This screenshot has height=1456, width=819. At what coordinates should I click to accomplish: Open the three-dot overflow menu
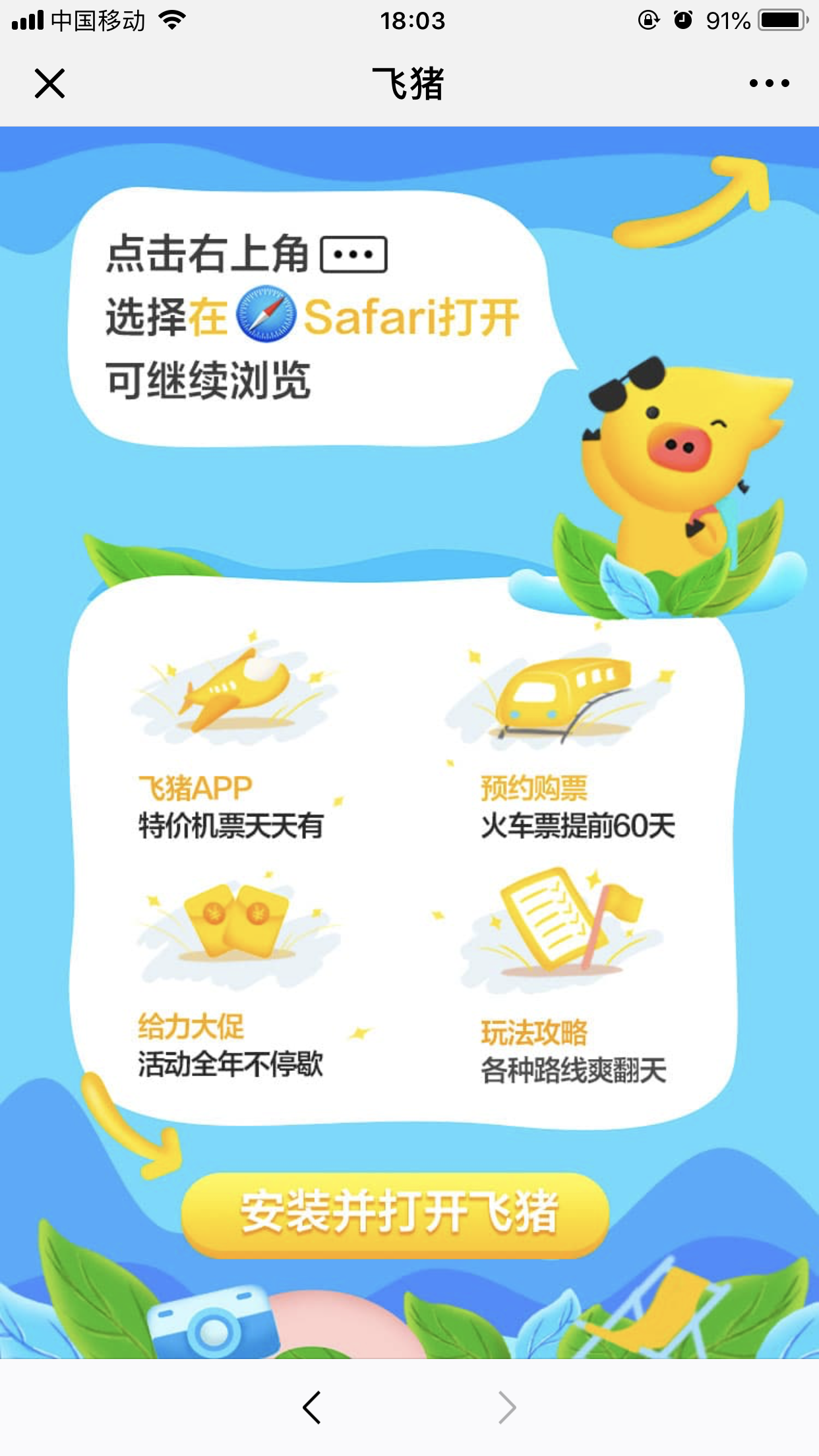pyautogui.click(x=769, y=84)
